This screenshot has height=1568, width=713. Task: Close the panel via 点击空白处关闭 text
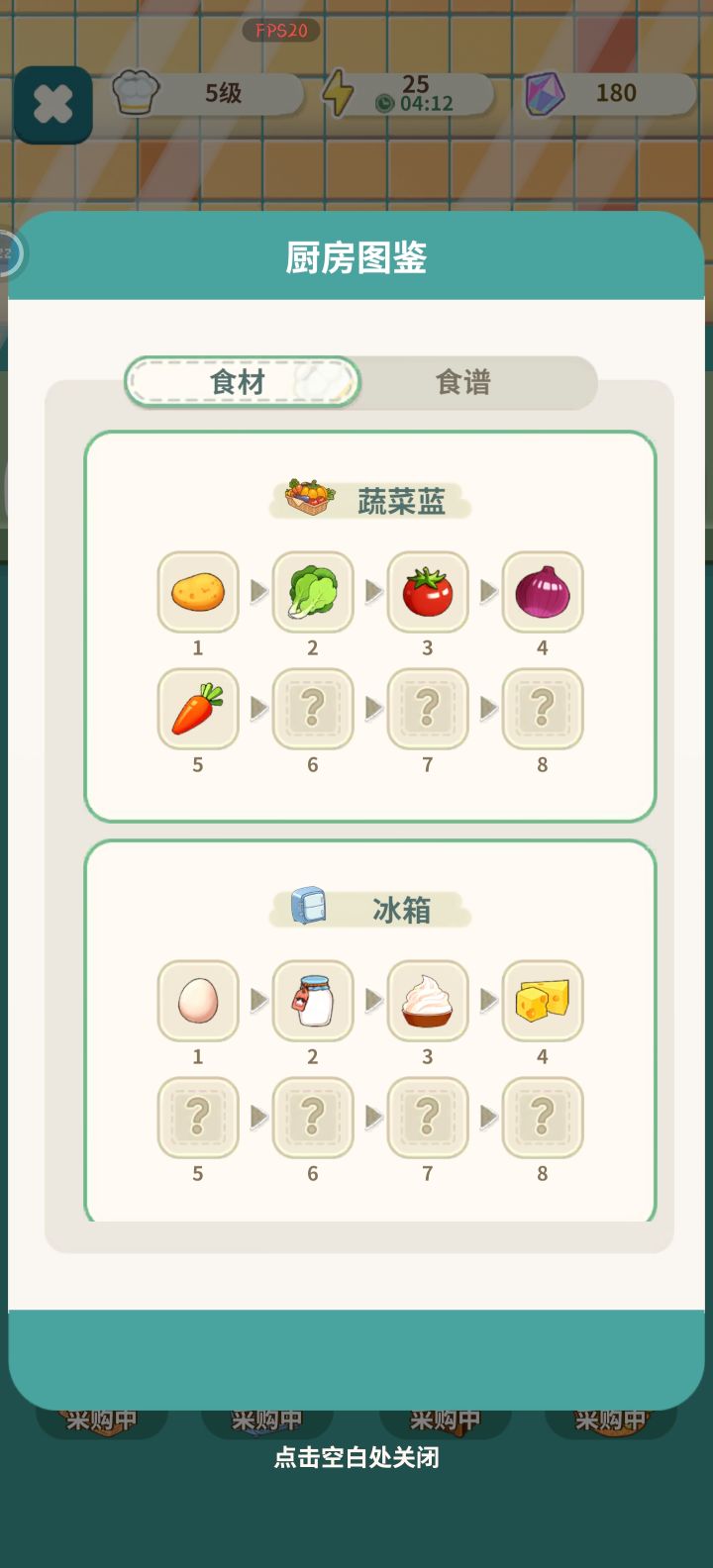tap(356, 1457)
